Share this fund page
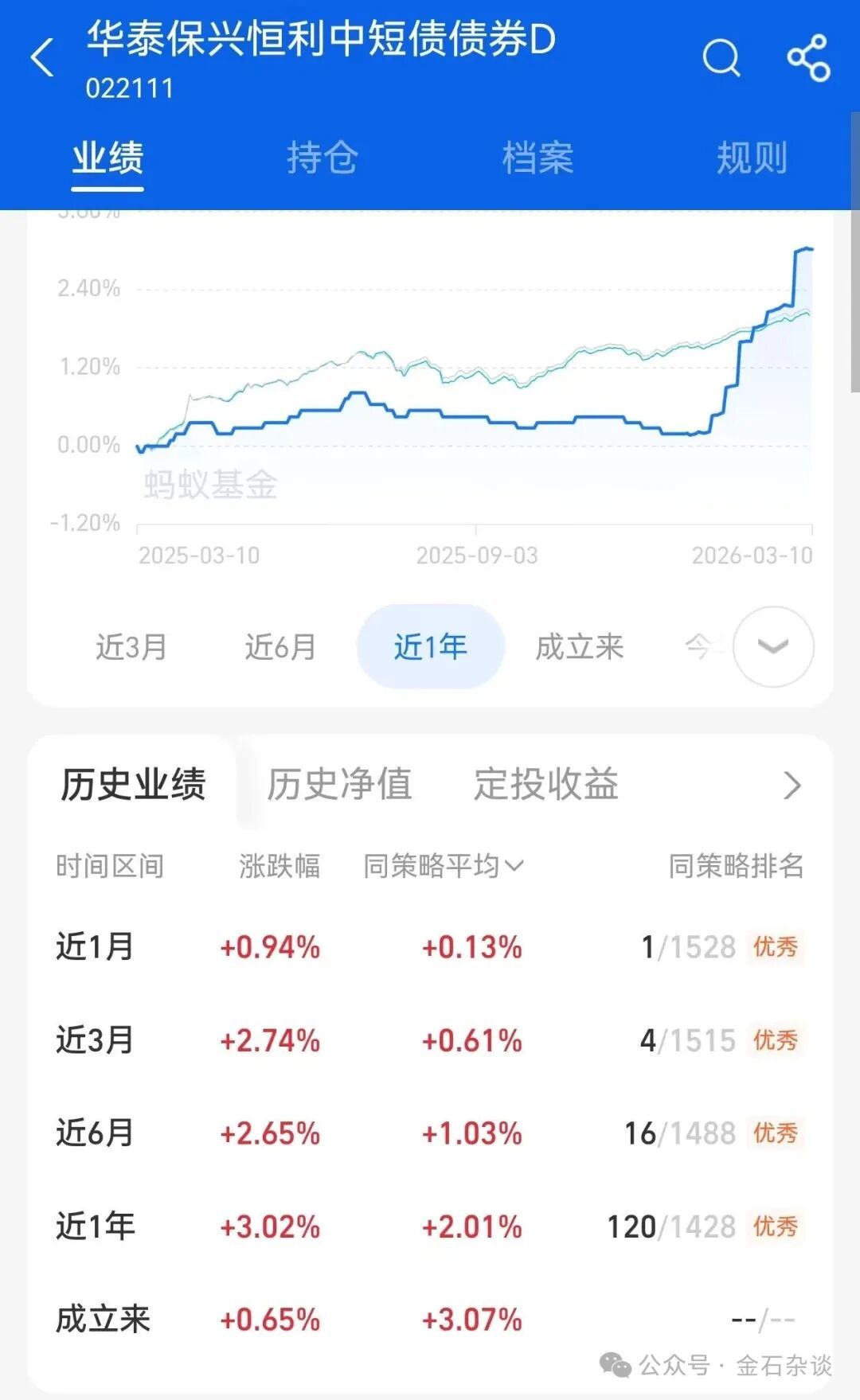Screen dimensions: 860x1400 (x=808, y=57)
